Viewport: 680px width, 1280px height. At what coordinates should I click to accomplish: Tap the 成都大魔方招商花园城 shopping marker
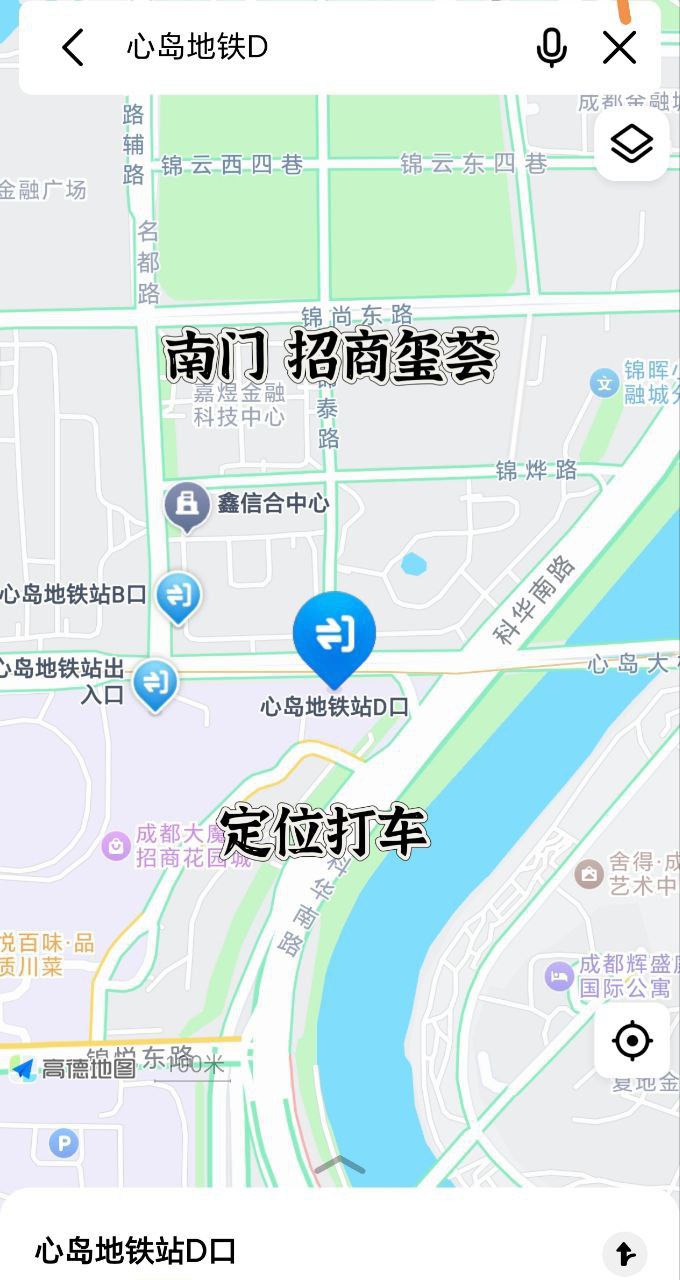pos(116,847)
